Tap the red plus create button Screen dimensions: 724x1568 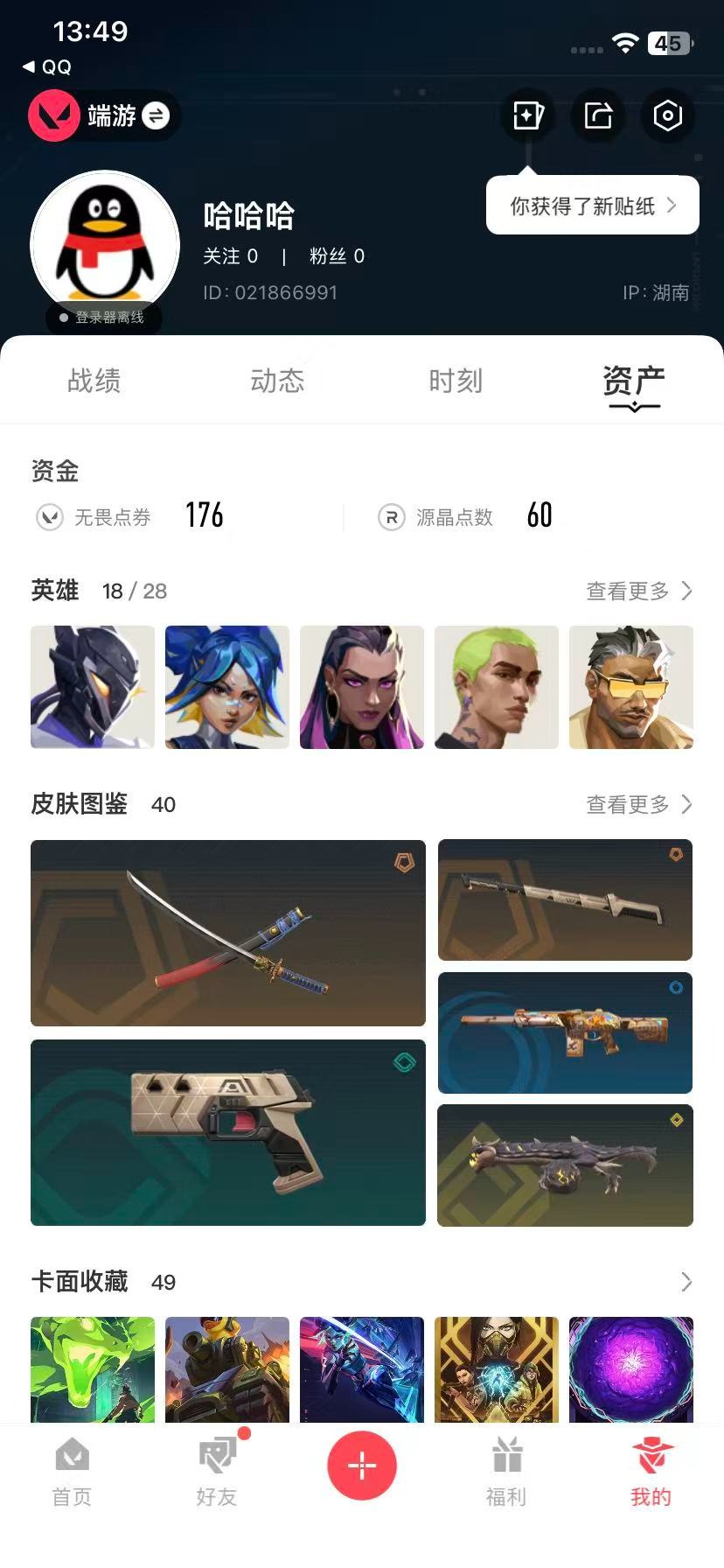click(x=361, y=1465)
